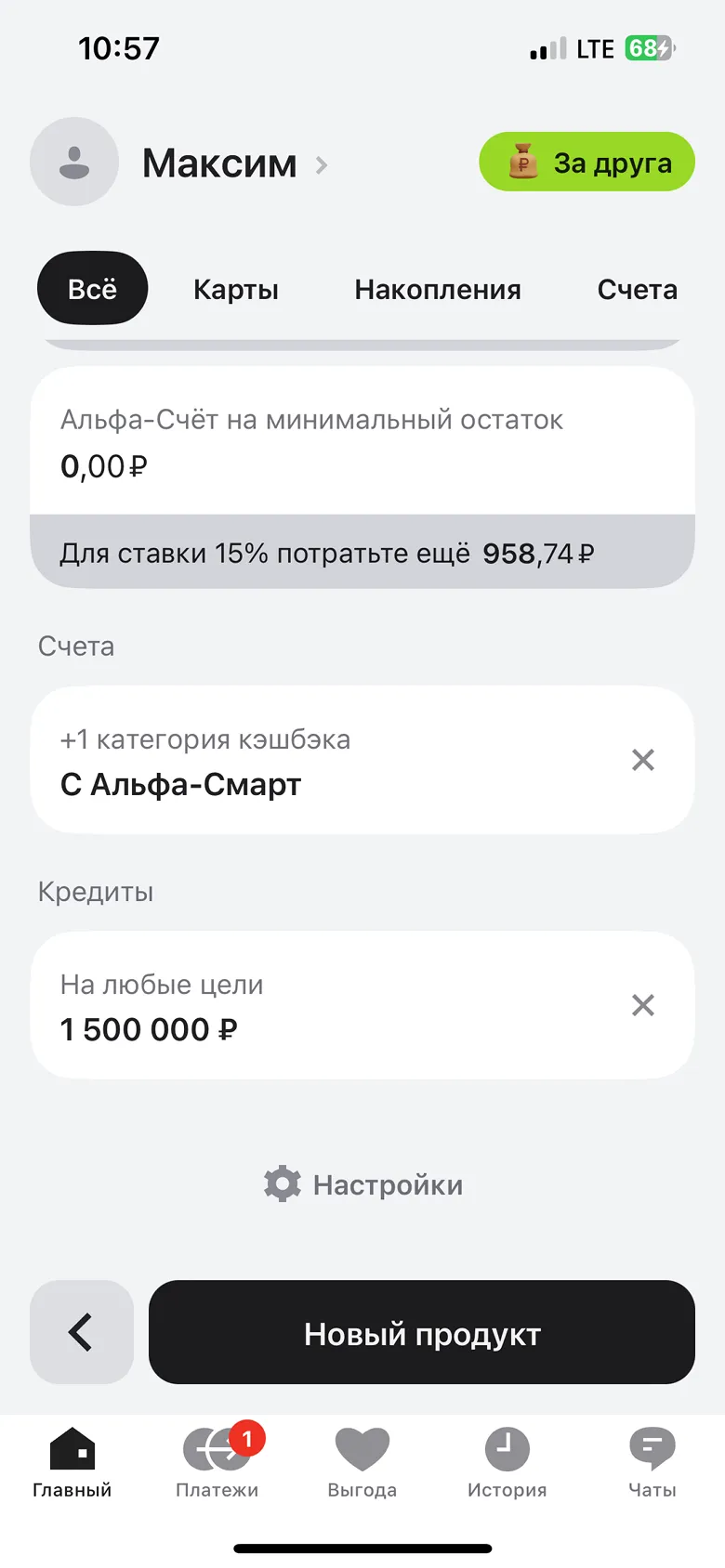Tap the За друга referral button
This screenshot has width=725, height=1568.
point(586,162)
